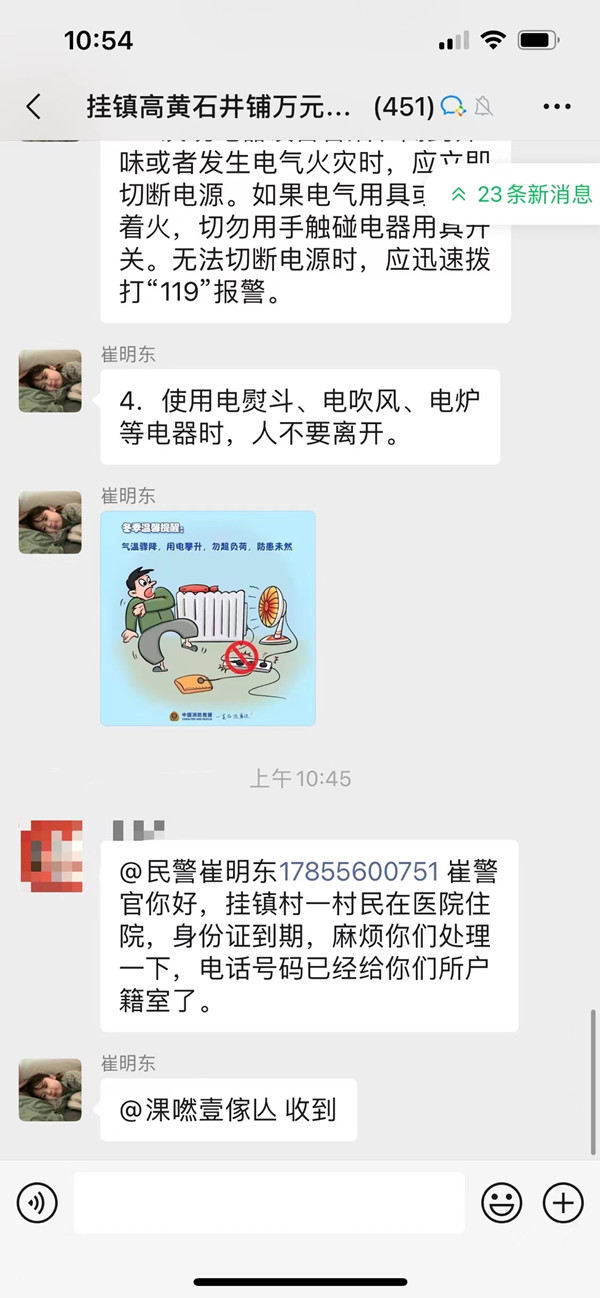Focus the message text field
The image size is (600, 1298).
268,1202
